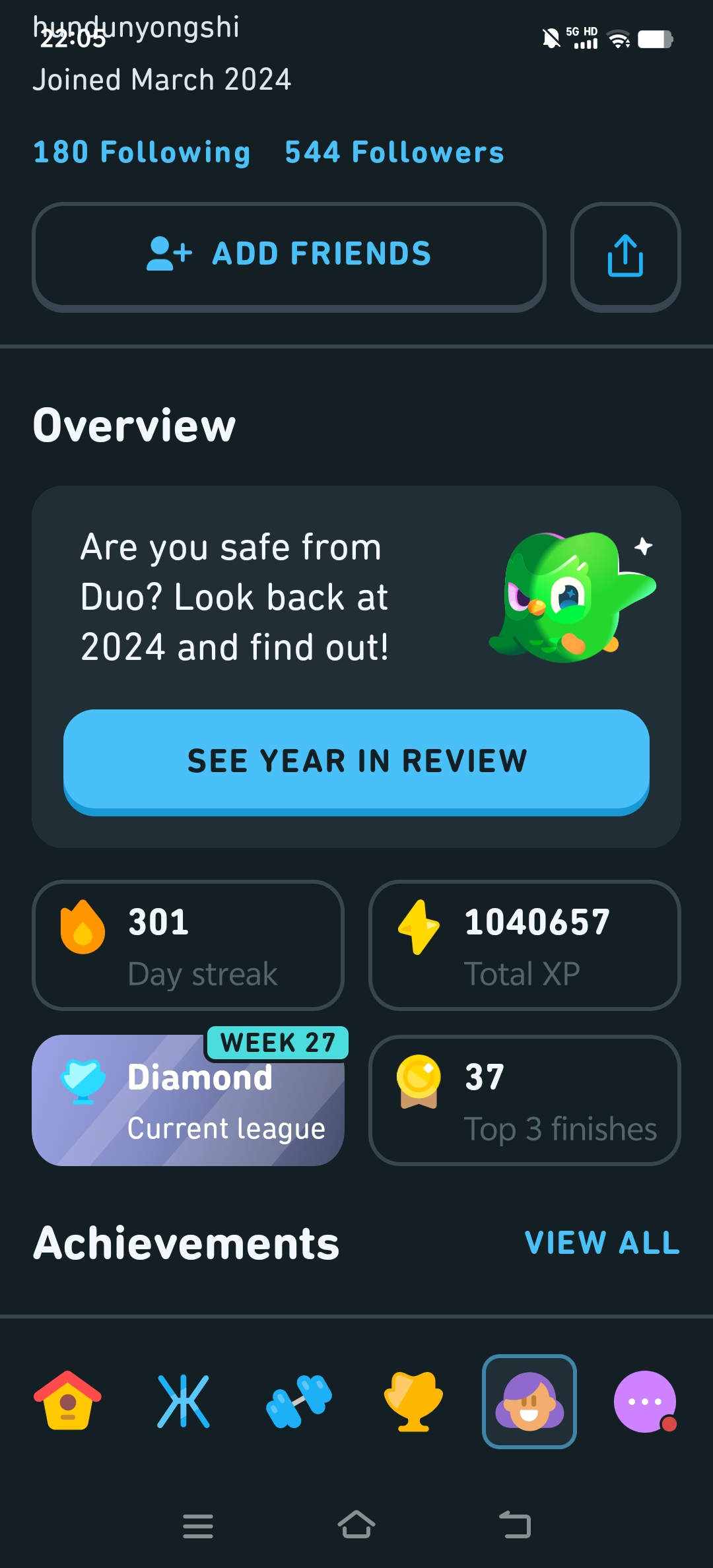Select the profile avatar tab

click(529, 1401)
